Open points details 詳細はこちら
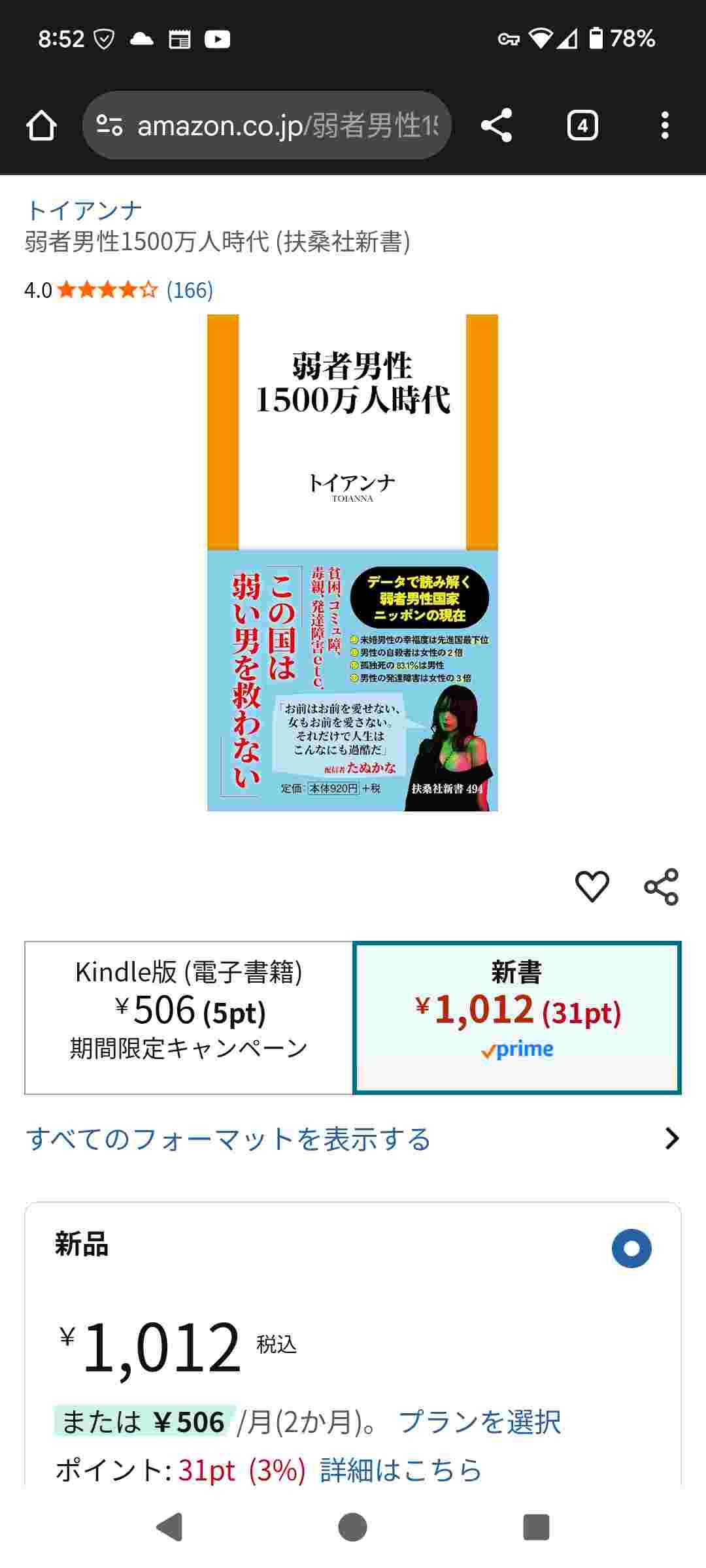 click(x=401, y=1471)
